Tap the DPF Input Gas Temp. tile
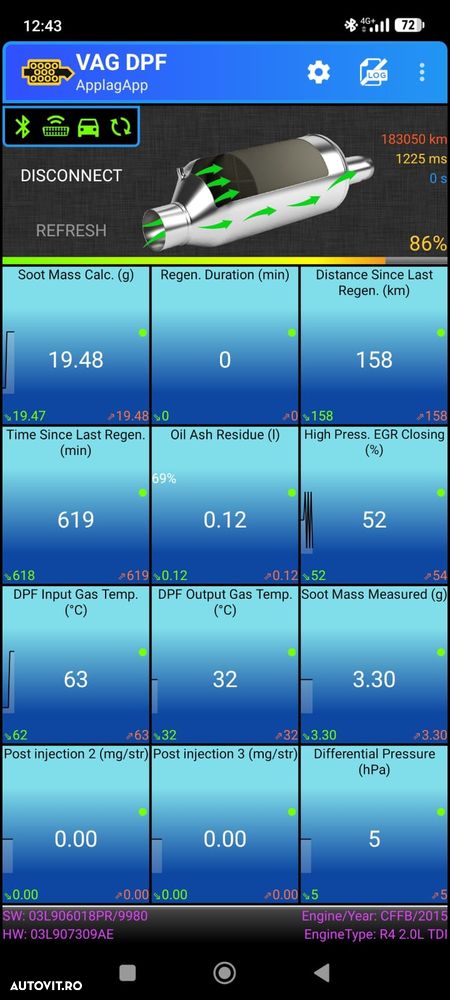The image size is (450, 1000). pyautogui.click(x=76, y=665)
